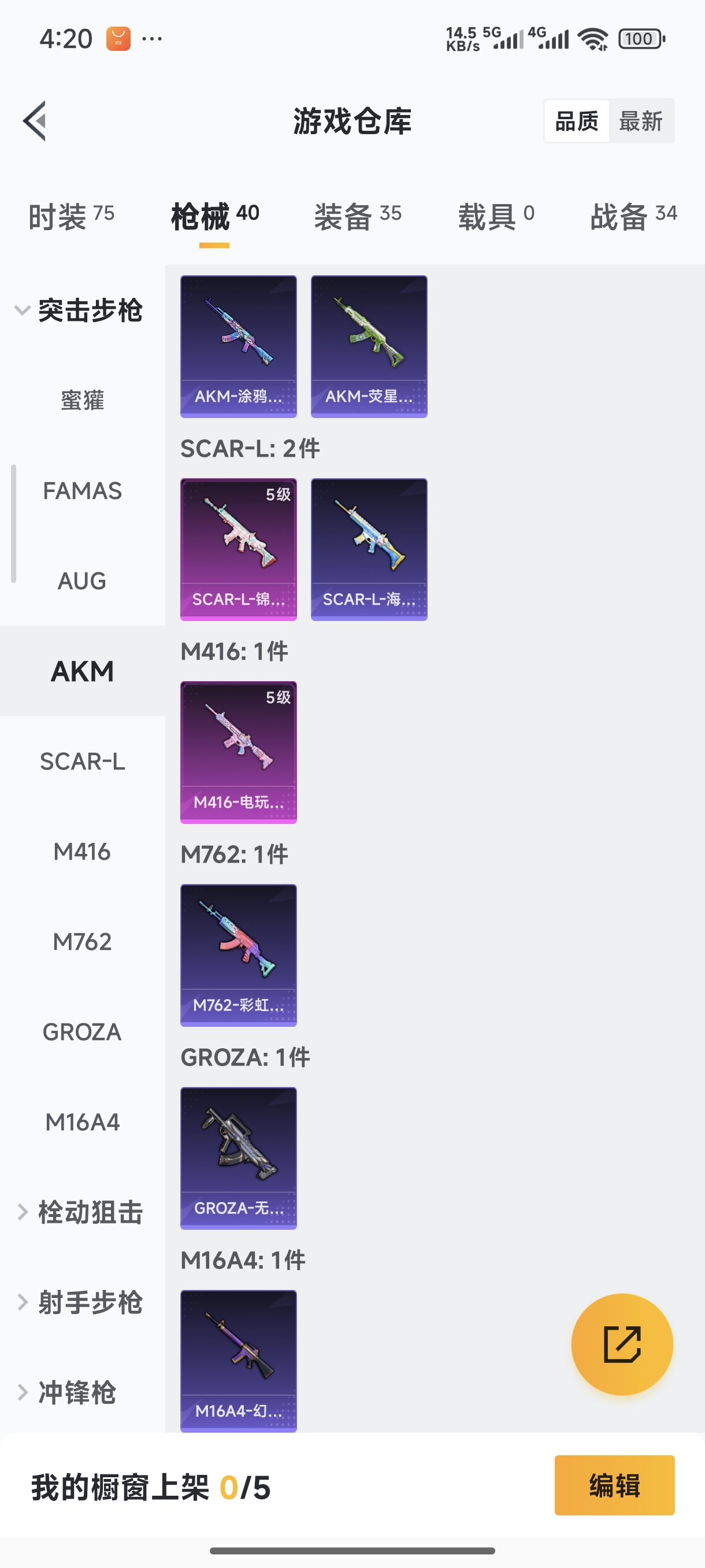Viewport: 705px width, 1568px height.
Task: Go back using the top-left arrow
Action: 35,120
